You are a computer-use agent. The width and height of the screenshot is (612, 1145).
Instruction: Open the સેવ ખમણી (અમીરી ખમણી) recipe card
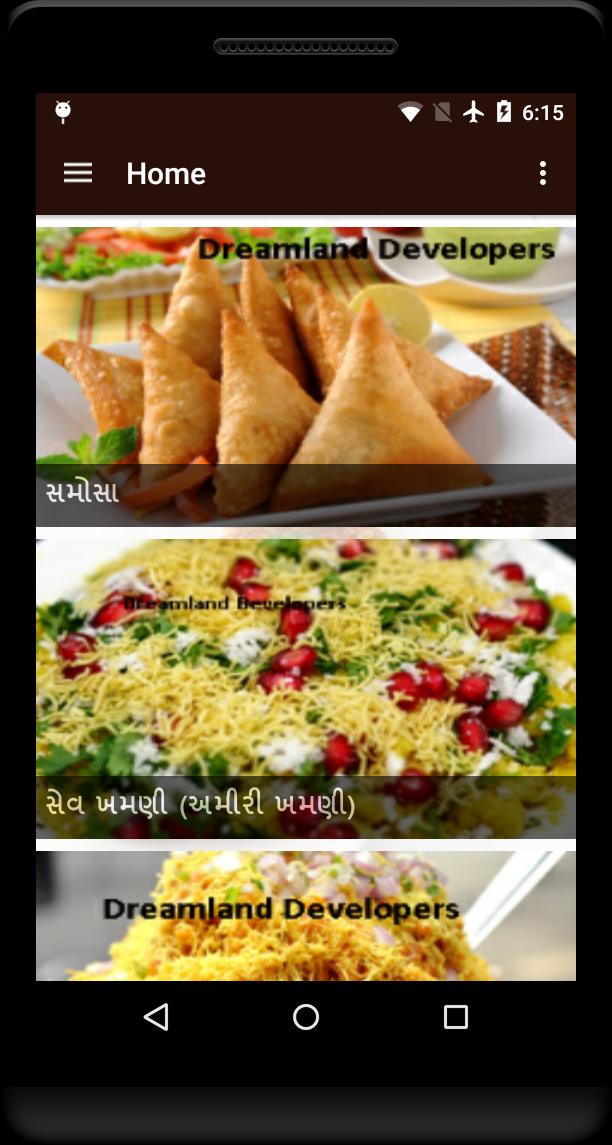coord(305,688)
